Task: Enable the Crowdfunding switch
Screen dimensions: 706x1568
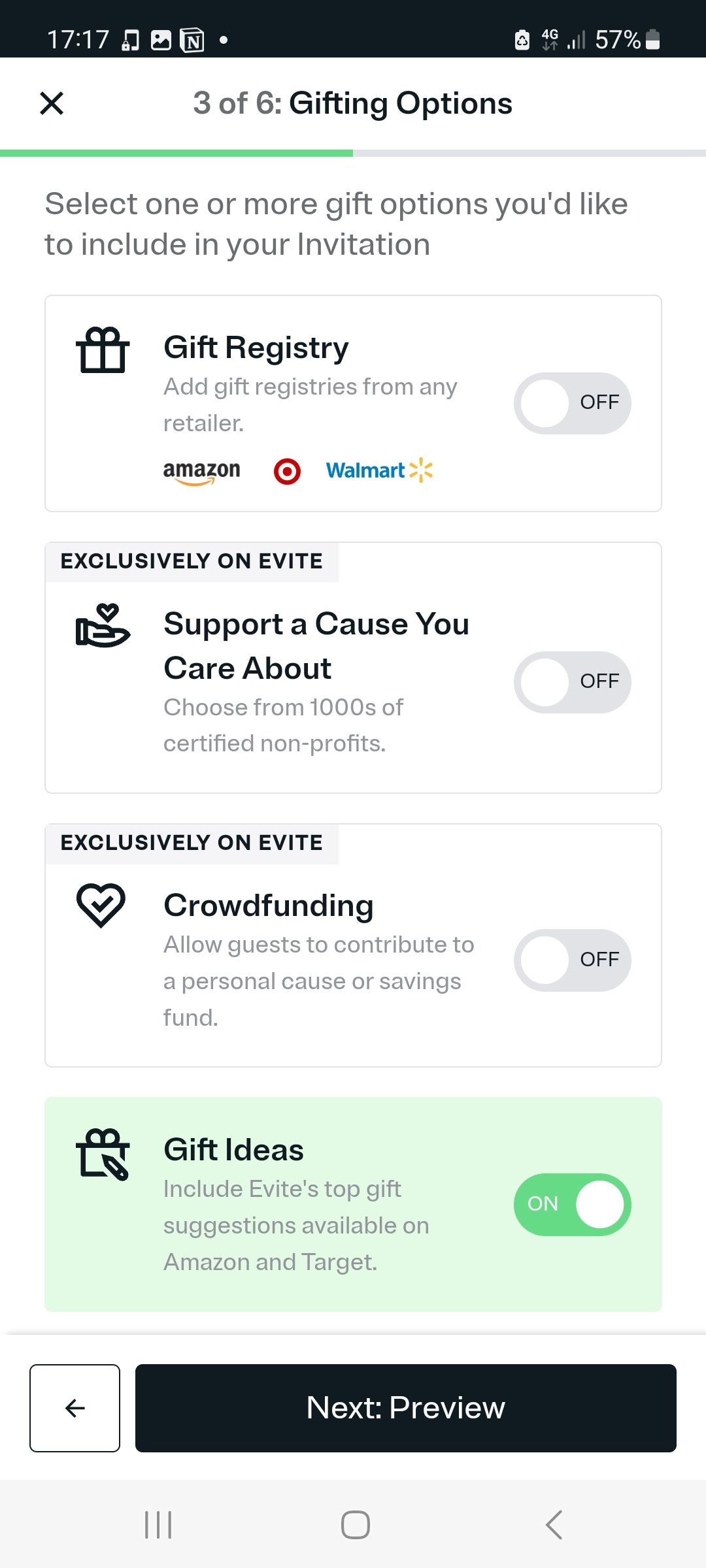Action: click(x=571, y=960)
